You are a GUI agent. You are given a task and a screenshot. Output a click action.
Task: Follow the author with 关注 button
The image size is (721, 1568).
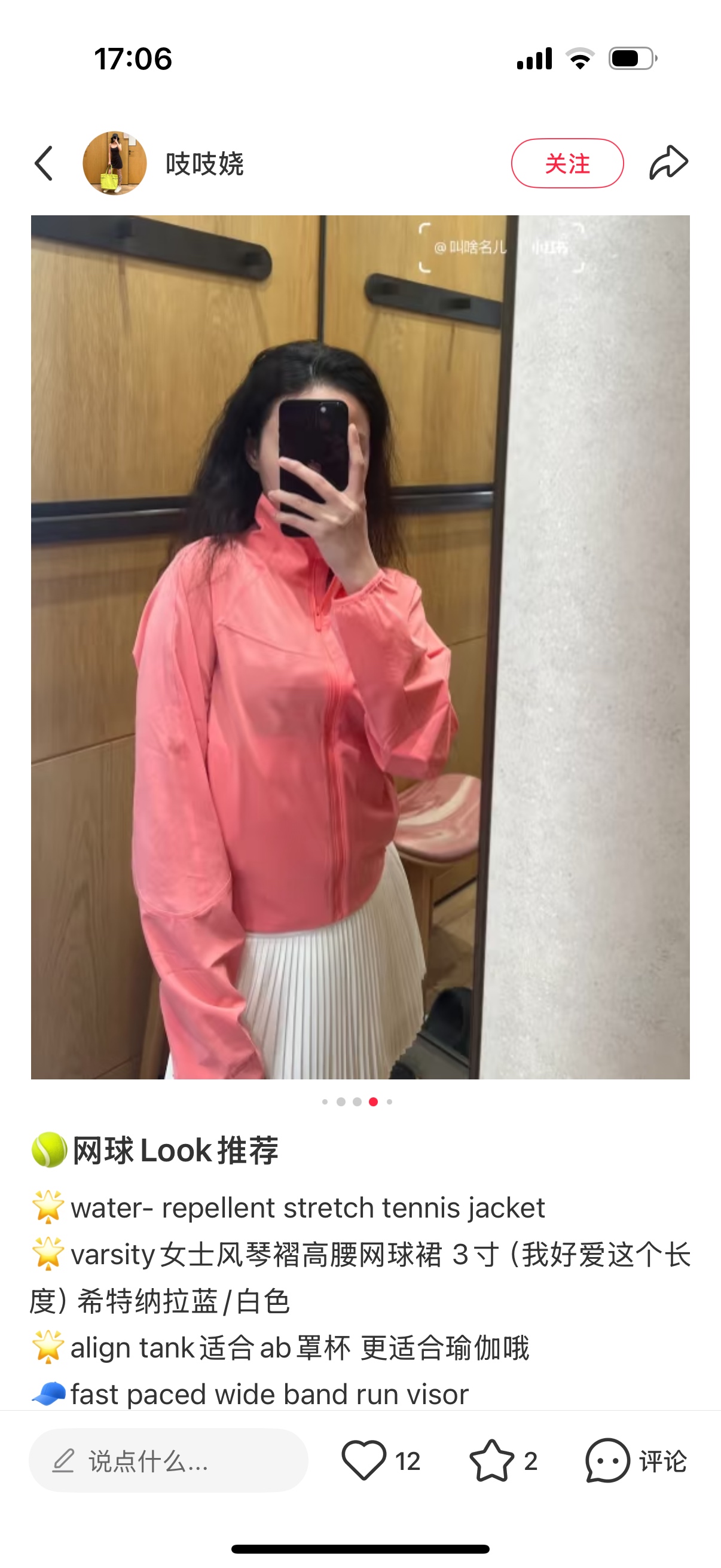566,163
